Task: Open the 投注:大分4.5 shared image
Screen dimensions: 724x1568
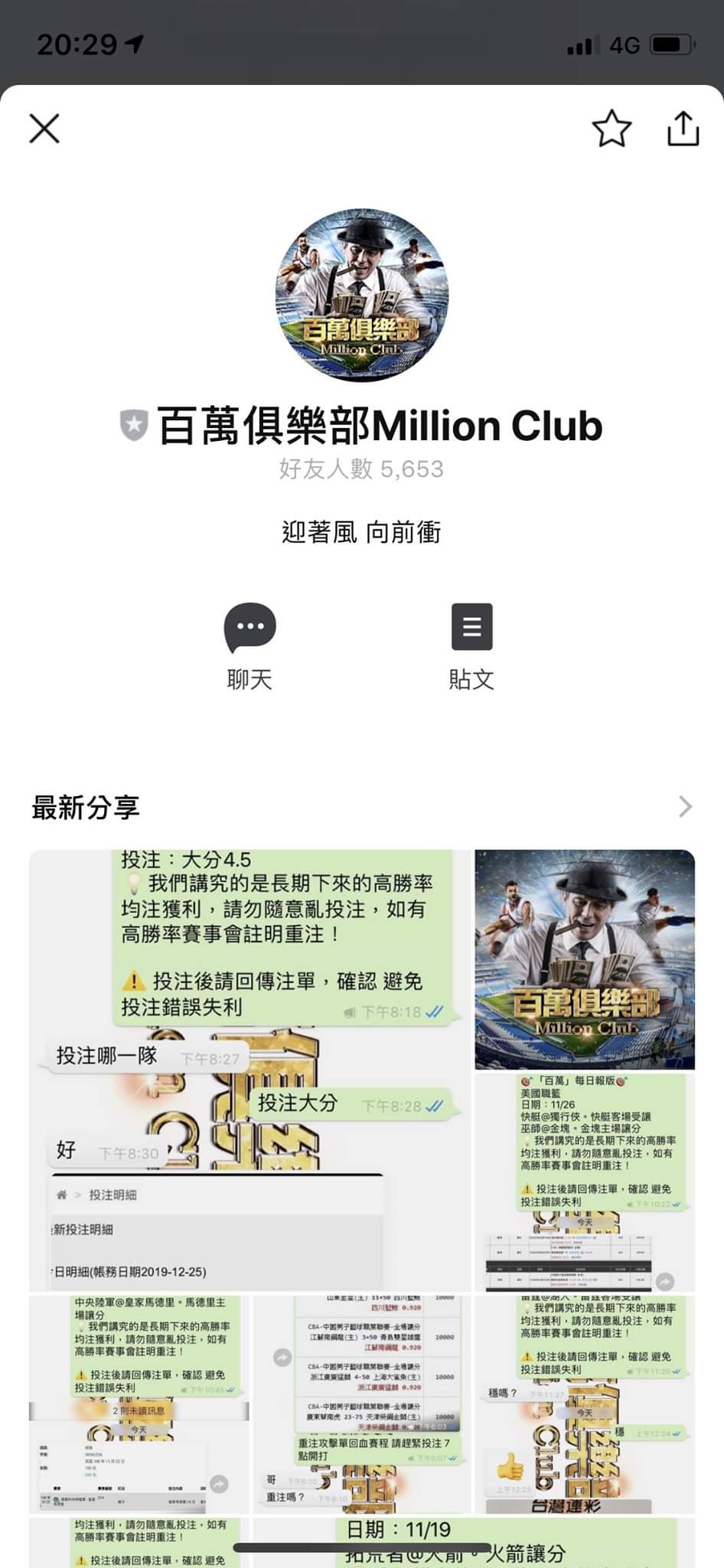Action: click(250, 1070)
